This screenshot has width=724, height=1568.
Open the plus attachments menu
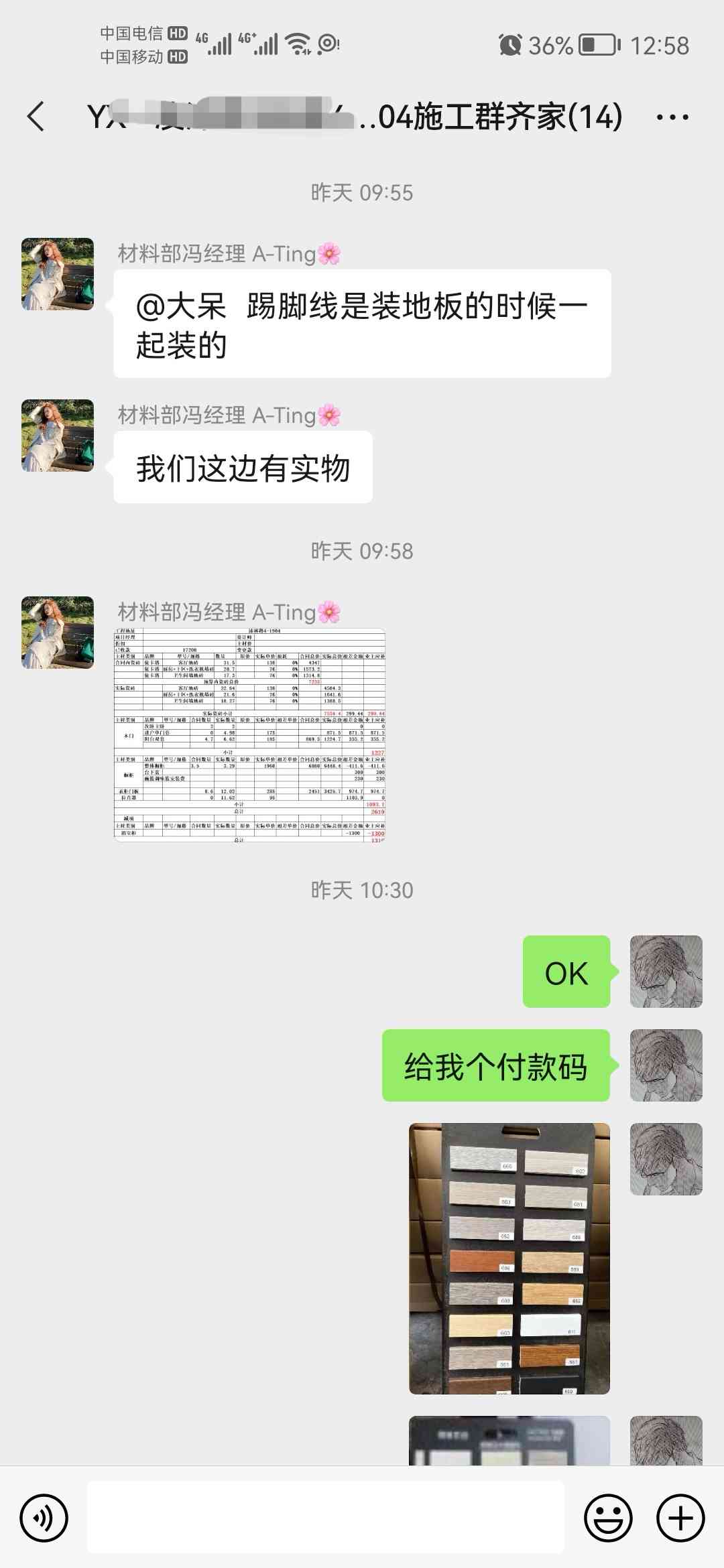pos(680,1518)
